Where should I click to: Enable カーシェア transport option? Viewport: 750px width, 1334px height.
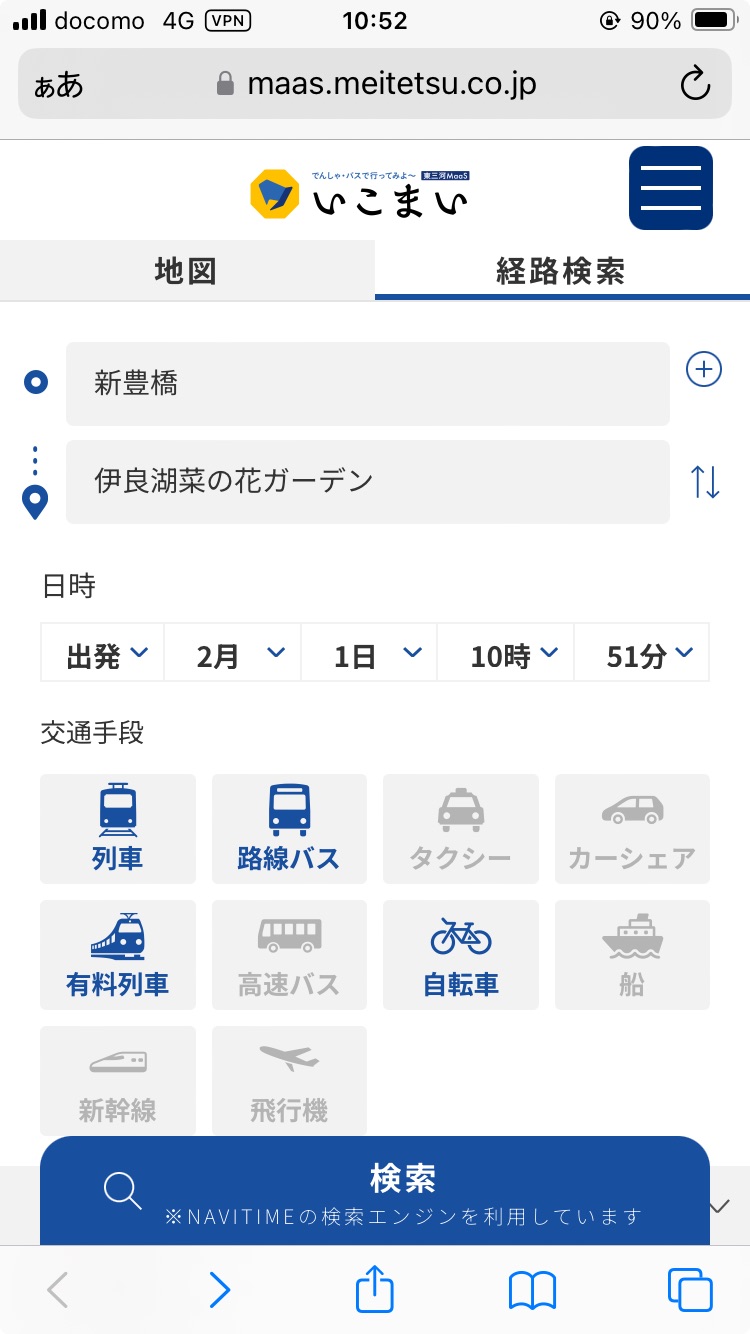[x=632, y=829]
